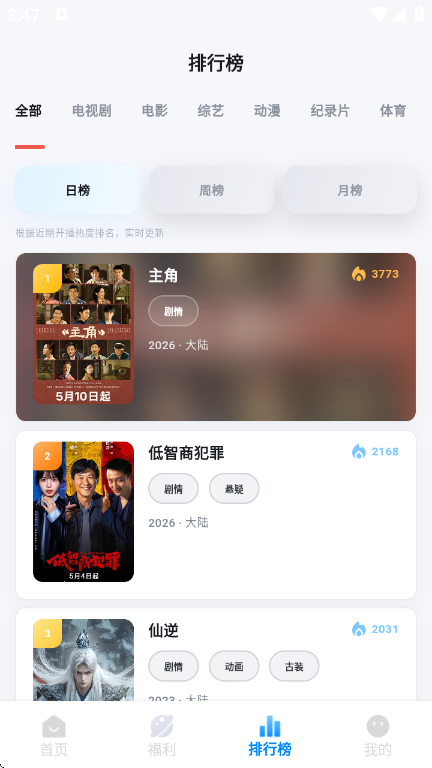Tap the 排行榜 bottom navigation tab

(x=270, y=736)
